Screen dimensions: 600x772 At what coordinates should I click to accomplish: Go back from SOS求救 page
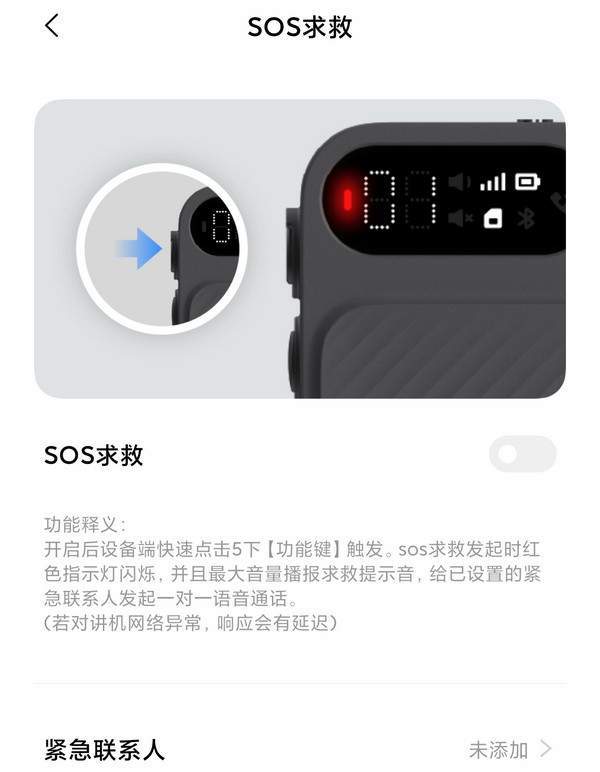[52, 27]
